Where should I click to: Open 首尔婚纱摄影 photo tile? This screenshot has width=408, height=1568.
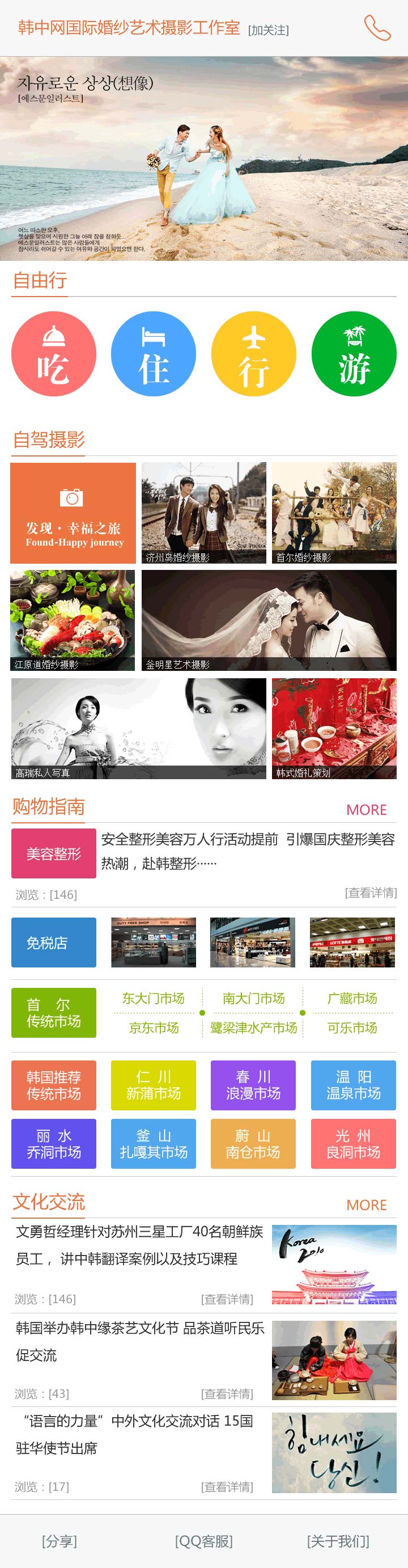(334, 513)
